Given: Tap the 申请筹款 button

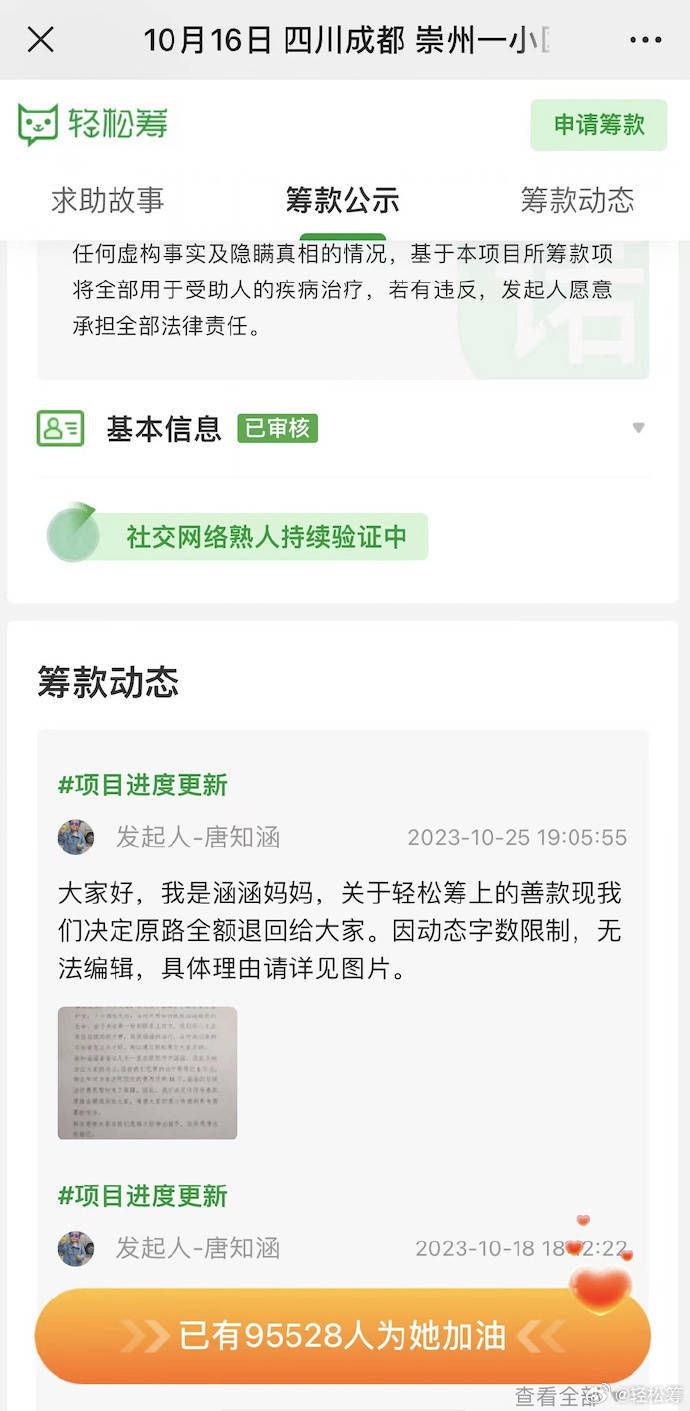Looking at the screenshot, I should [598, 125].
